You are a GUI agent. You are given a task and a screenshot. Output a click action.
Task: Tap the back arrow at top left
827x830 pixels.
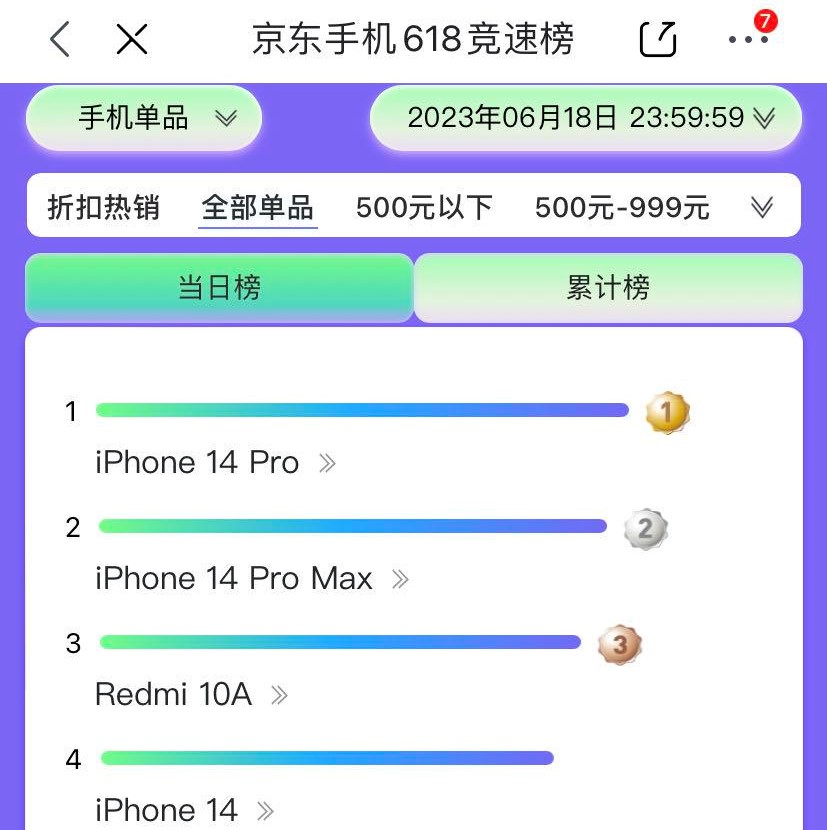[x=58, y=38]
